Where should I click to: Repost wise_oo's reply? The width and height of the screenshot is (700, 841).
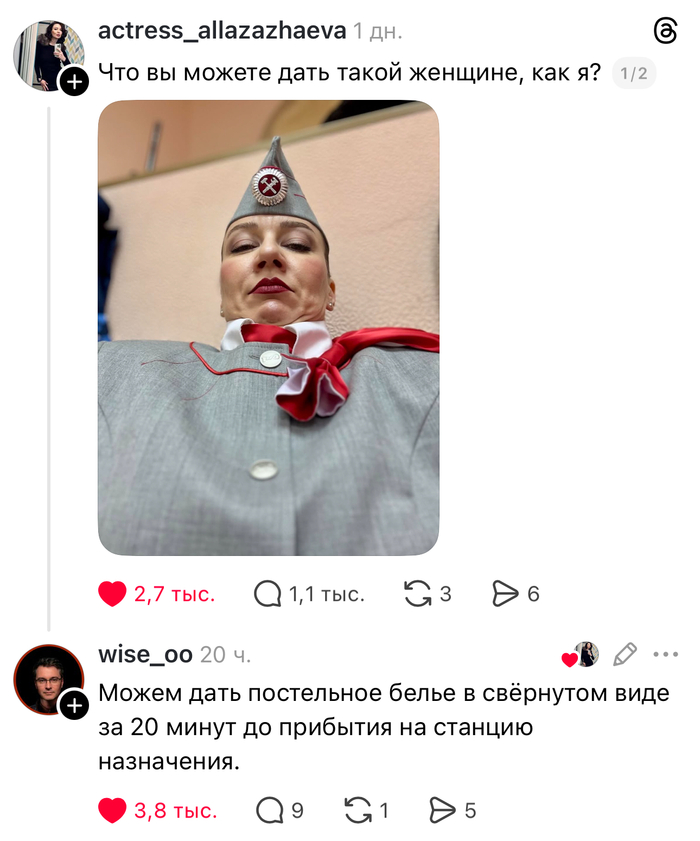(357, 810)
